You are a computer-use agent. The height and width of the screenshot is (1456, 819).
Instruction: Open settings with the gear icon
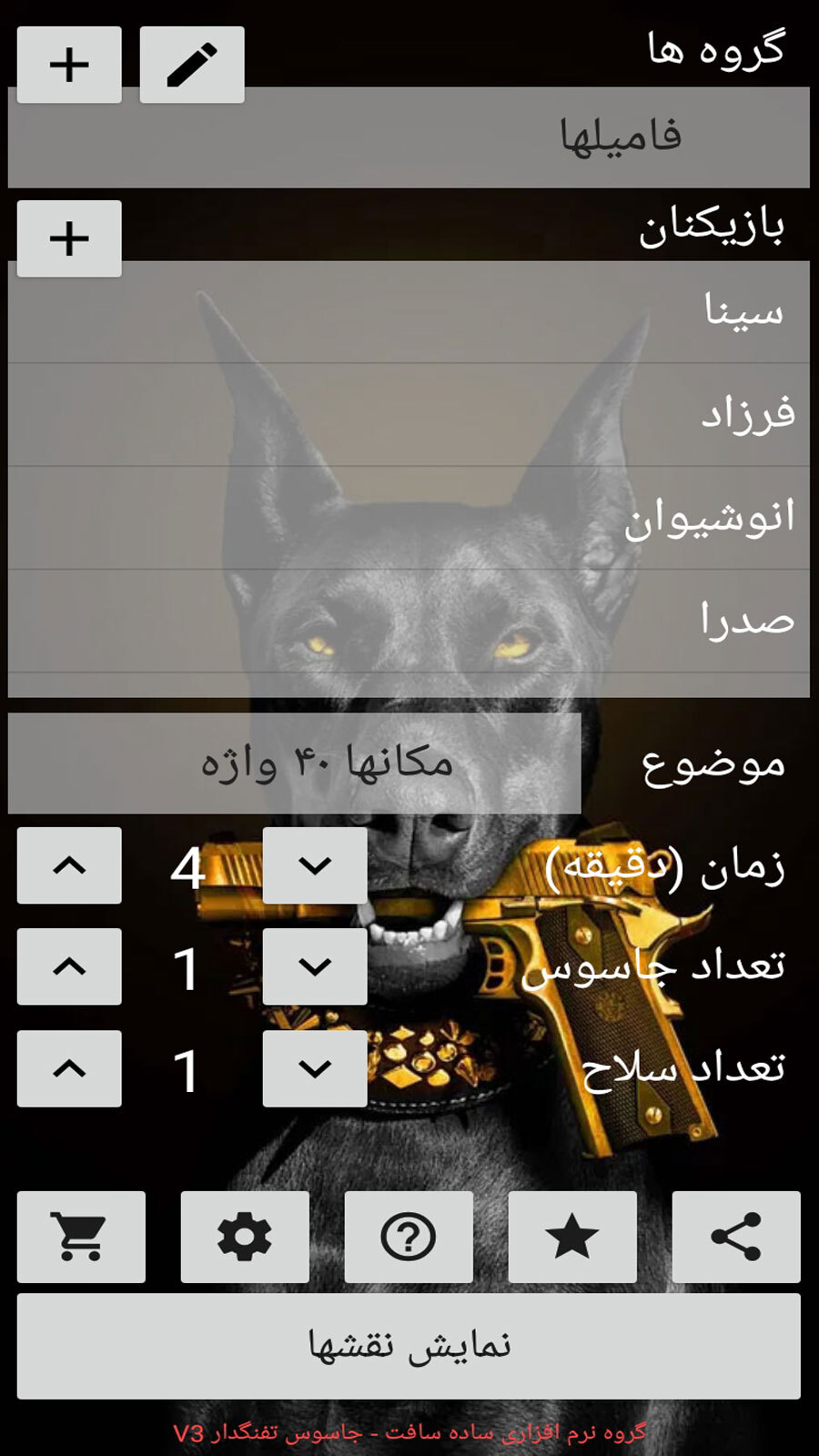pyautogui.click(x=245, y=1237)
